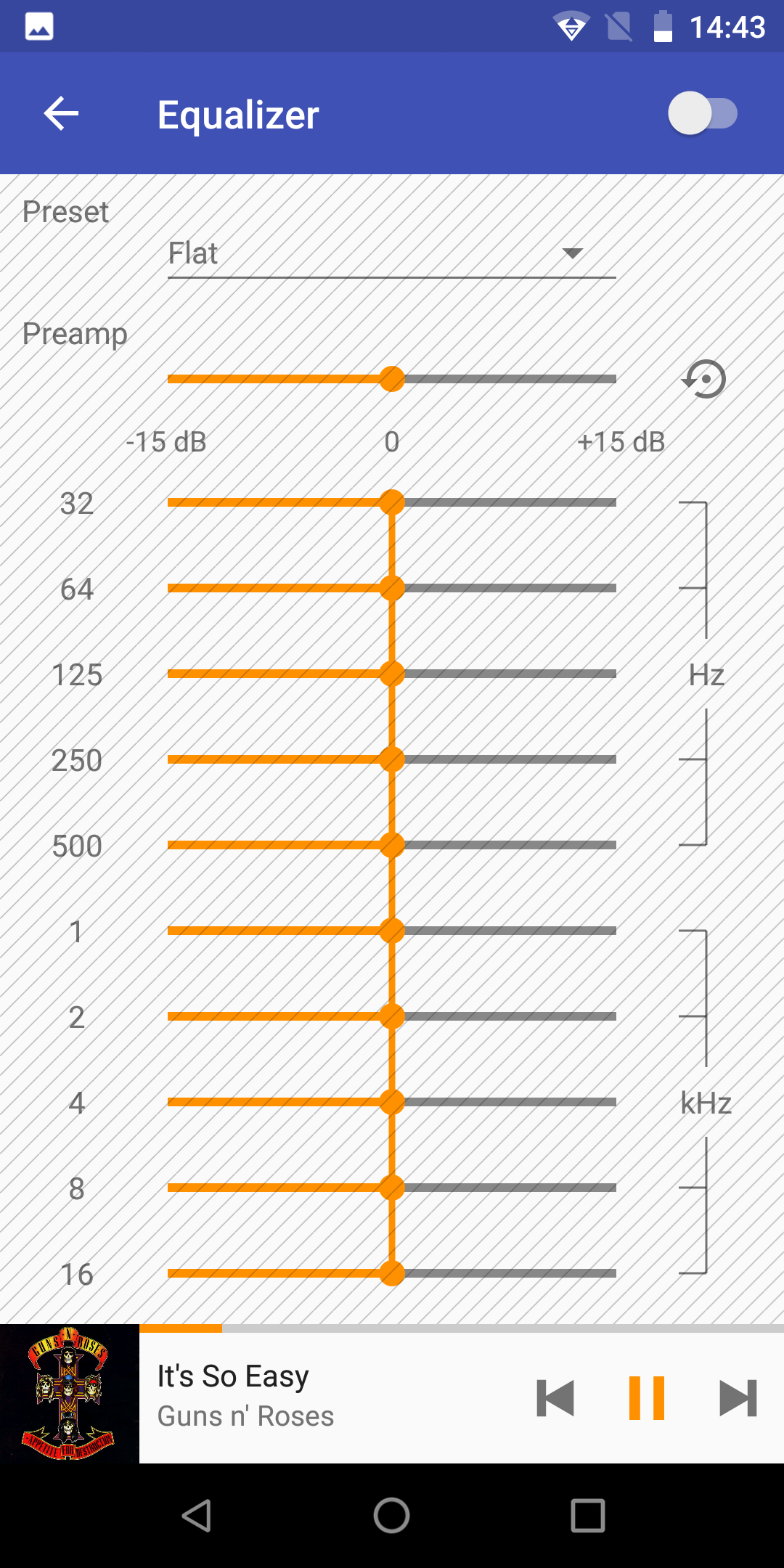
Task: Adjust the 250 Hz band slider
Action: (392, 759)
